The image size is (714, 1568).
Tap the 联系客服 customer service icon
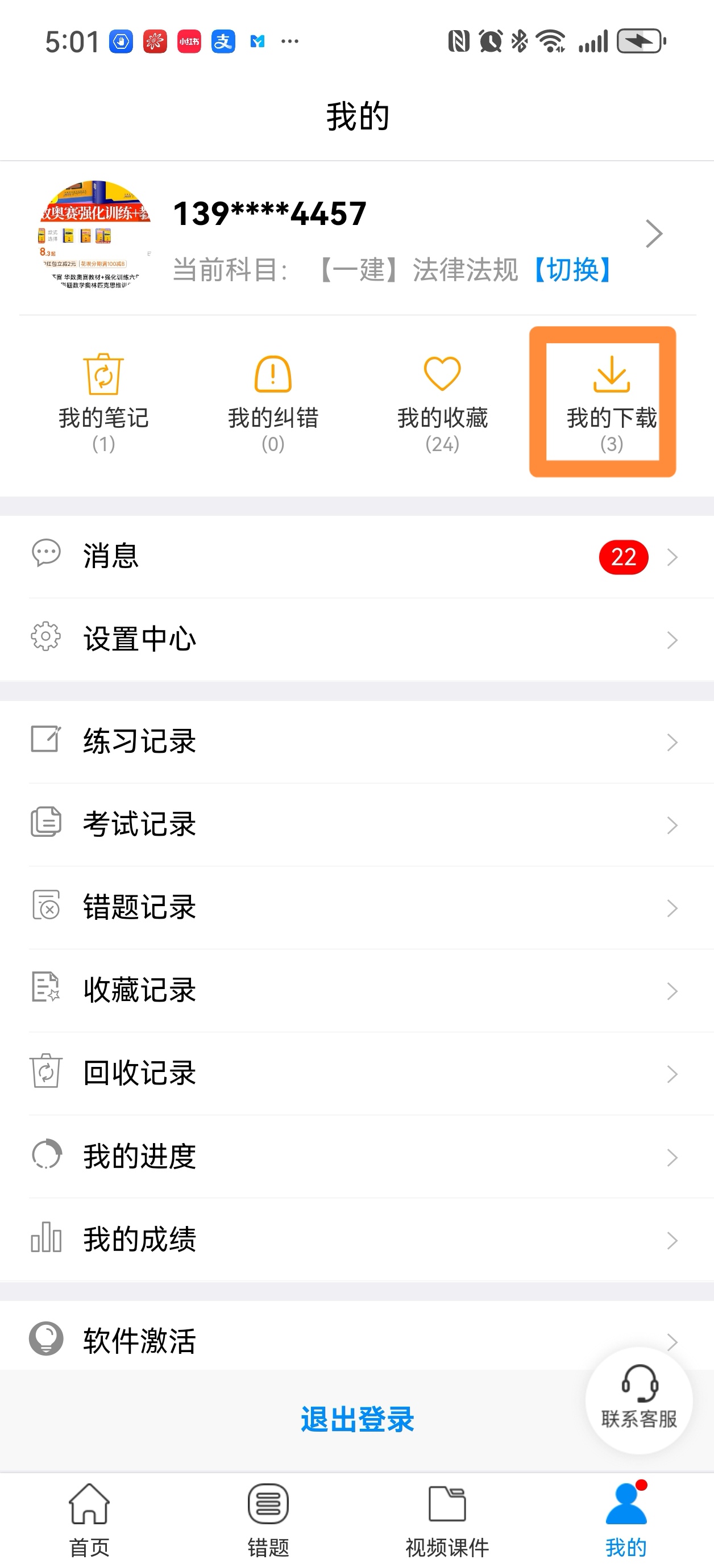point(638,1400)
